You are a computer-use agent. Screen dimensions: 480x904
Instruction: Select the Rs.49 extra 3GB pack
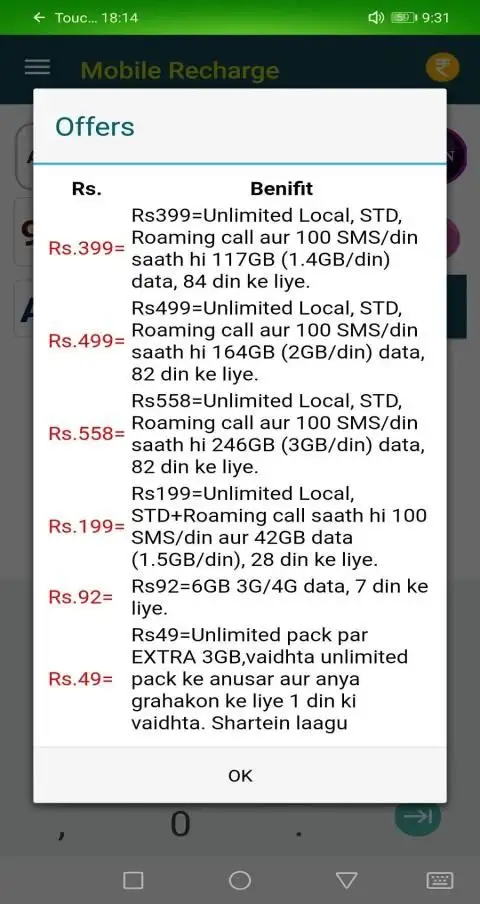click(x=240, y=679)
